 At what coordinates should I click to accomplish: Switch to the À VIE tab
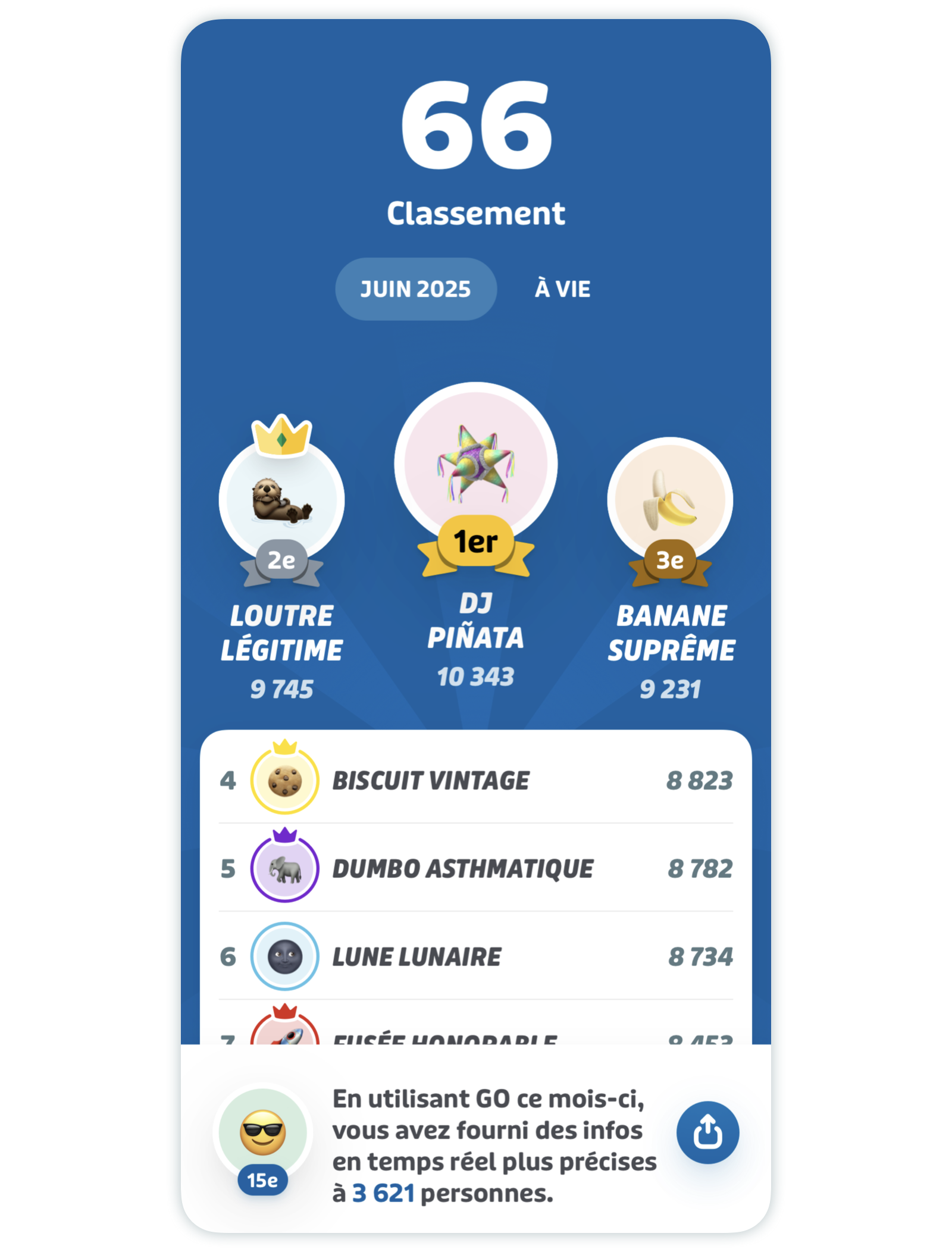(562, 289)
